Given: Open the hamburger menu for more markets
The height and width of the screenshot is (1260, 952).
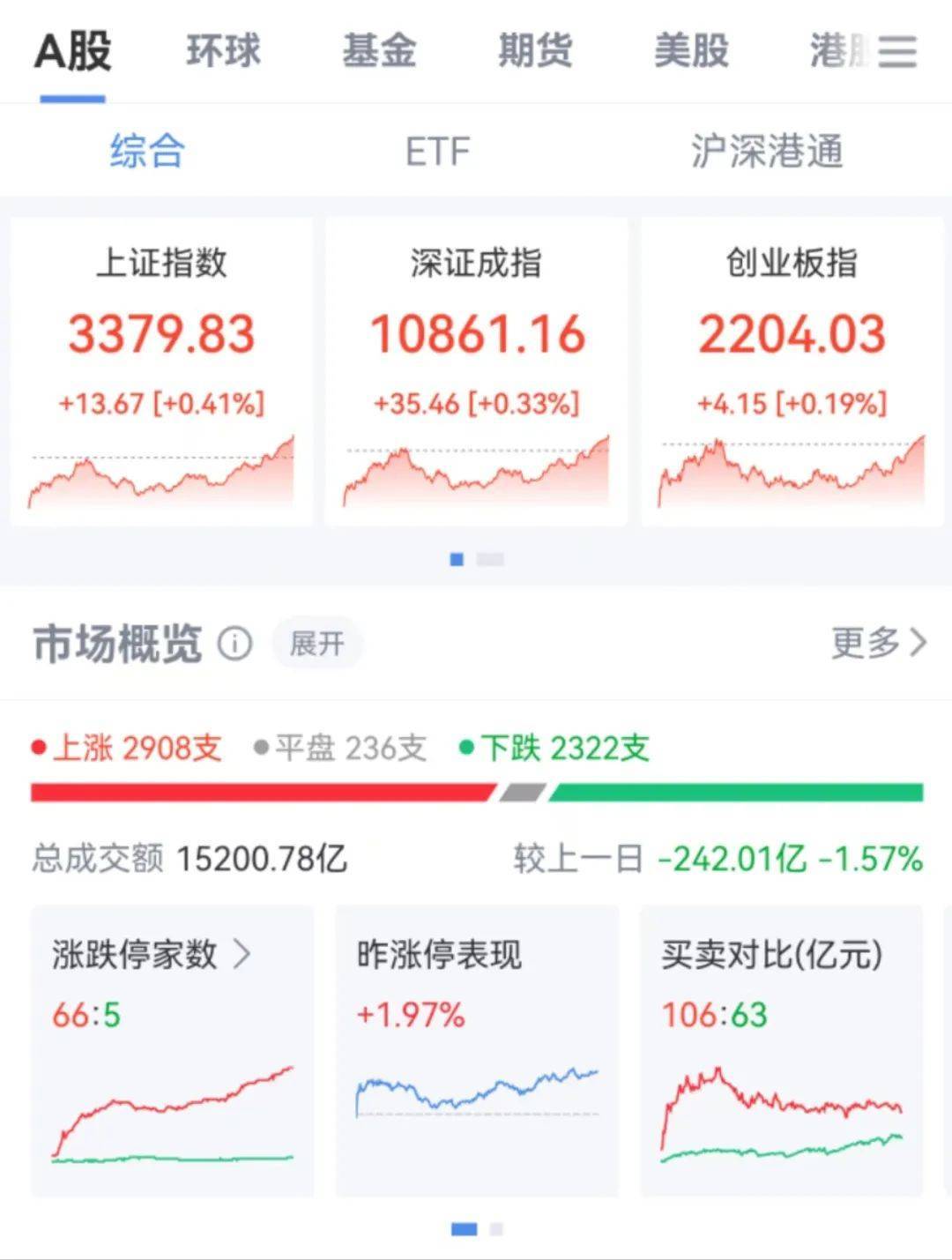Looking at the screenshot, I should pos(897,51).
